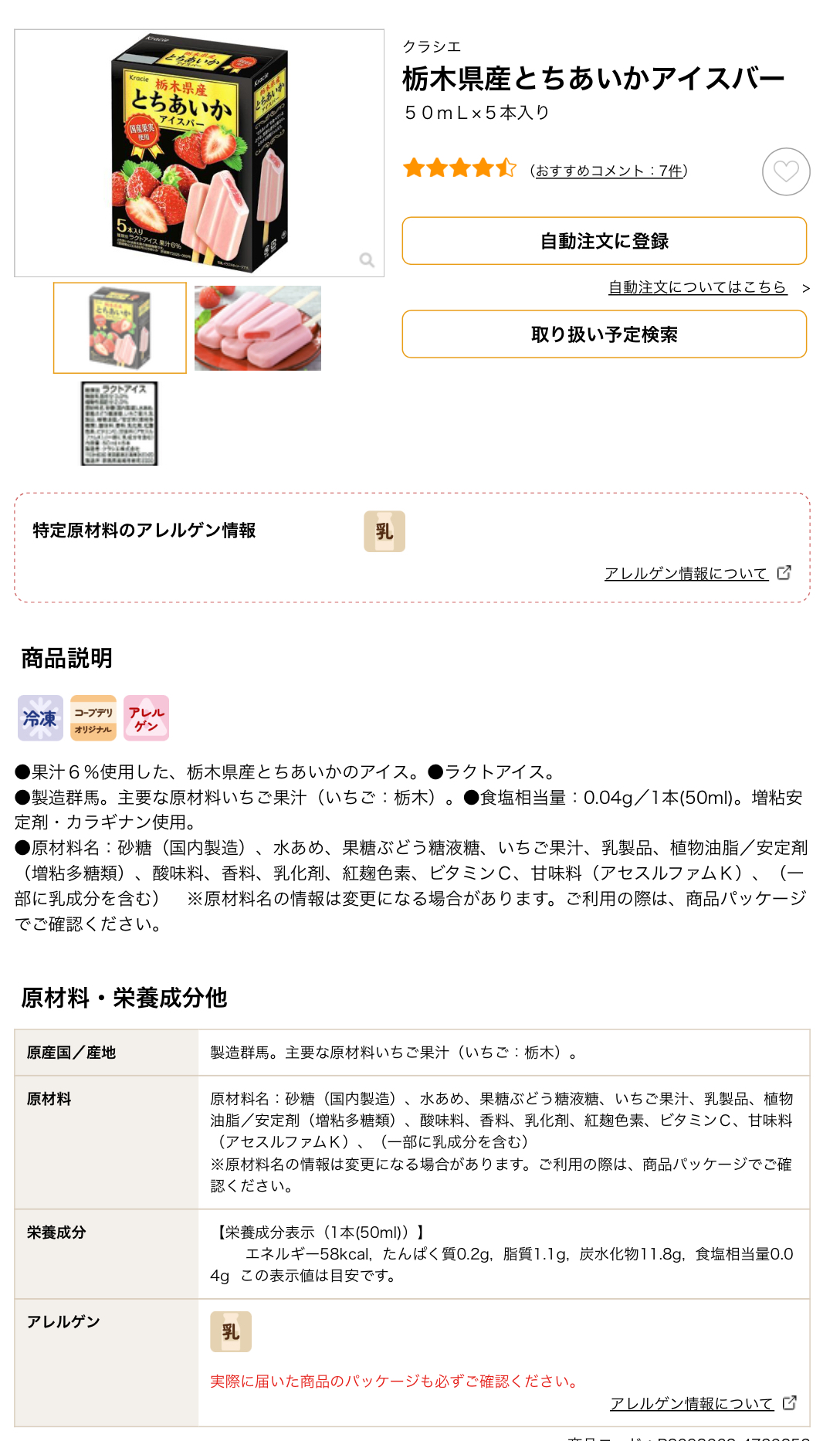Open アレルゲン情報について link in ingredients table
This screenshot has height=1441, width=840.
(x=691, y=1403)
